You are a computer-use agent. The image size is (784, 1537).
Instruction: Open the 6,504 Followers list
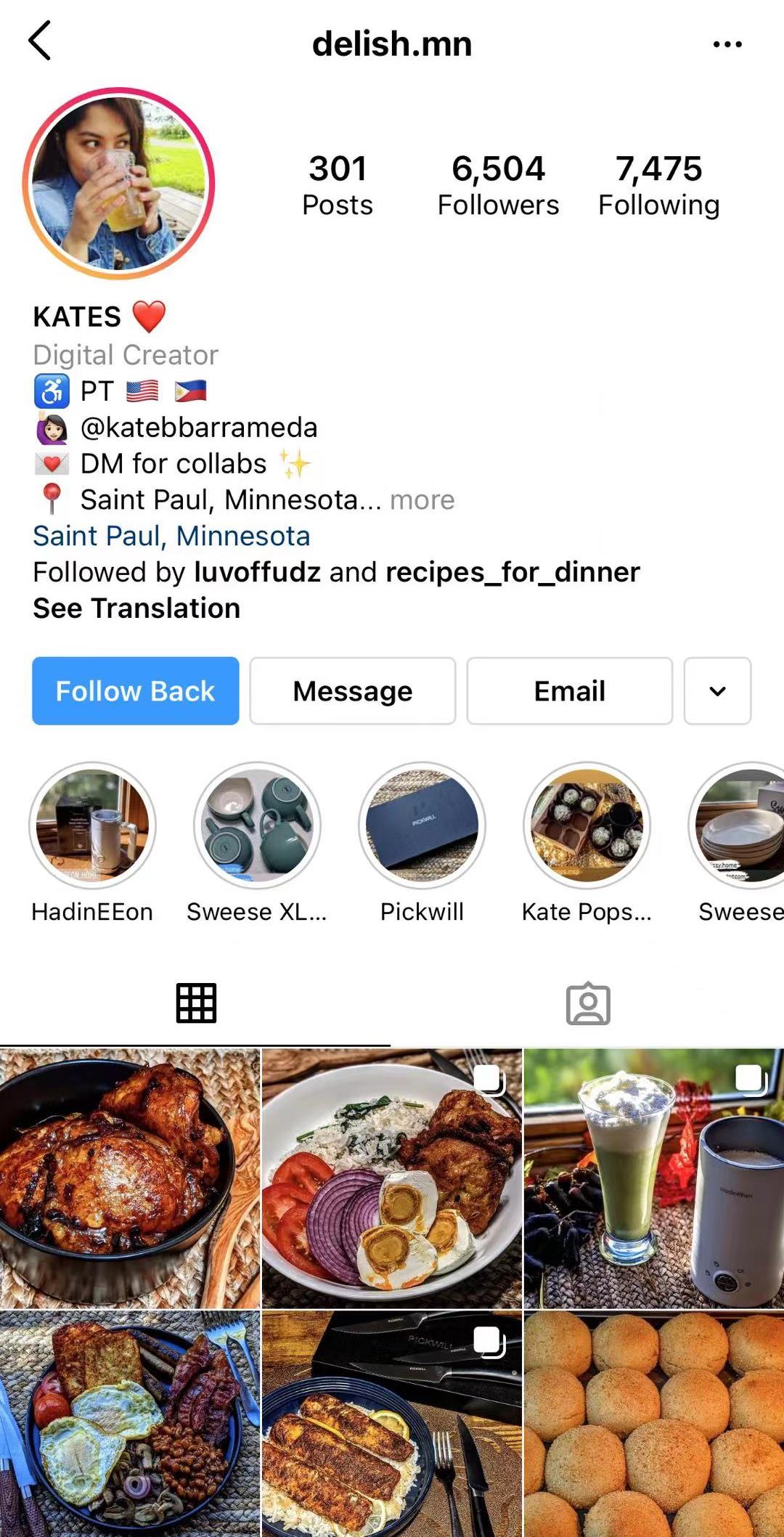click(x=498, y=185)
